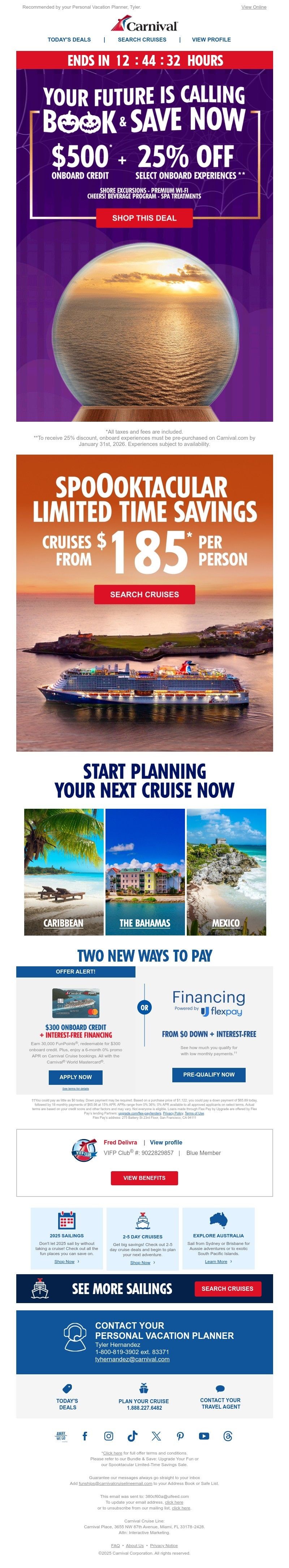The image size is (289, 1568).
Task: Tap Shop Now under 2025 Sailings
Action: coord(65,1244)
